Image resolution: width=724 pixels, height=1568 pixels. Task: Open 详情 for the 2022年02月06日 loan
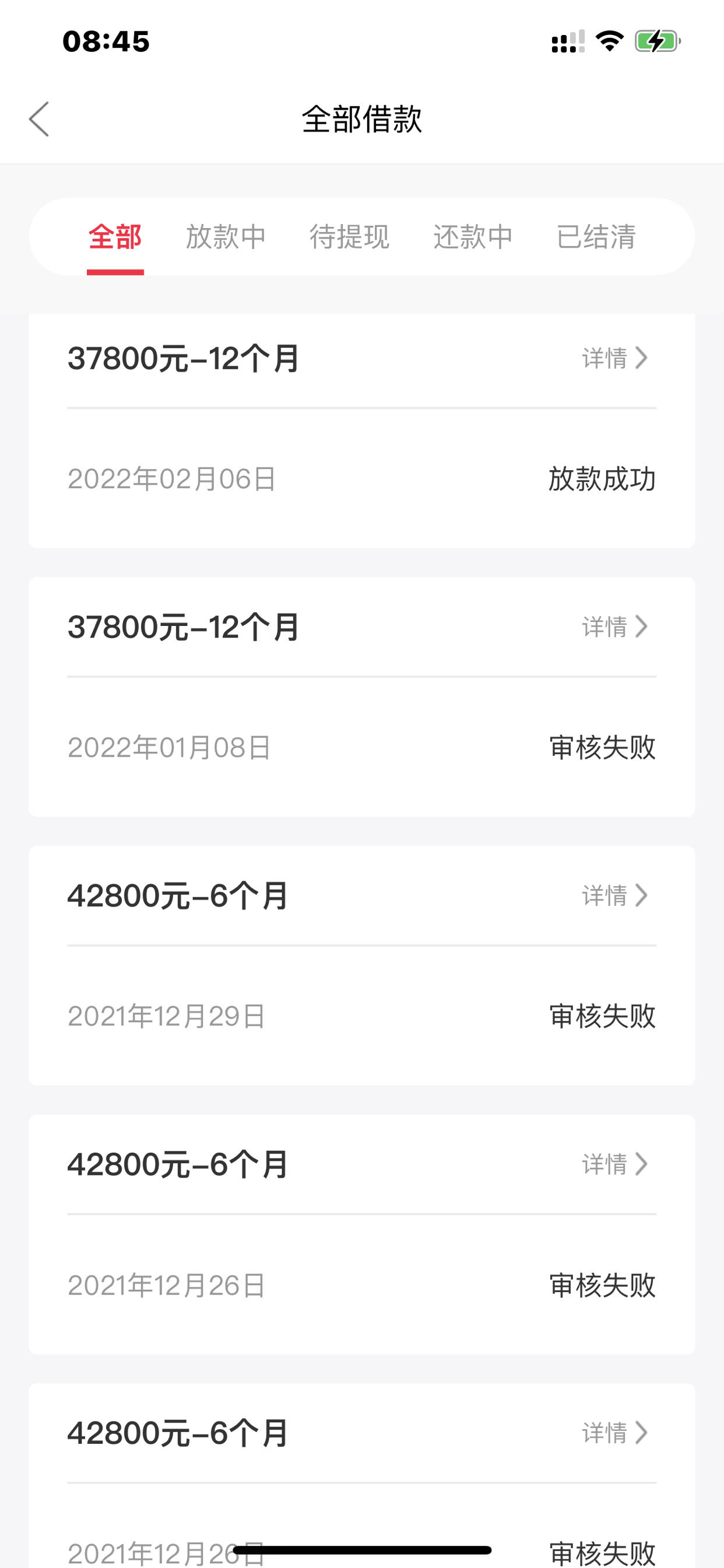point(615,358)
